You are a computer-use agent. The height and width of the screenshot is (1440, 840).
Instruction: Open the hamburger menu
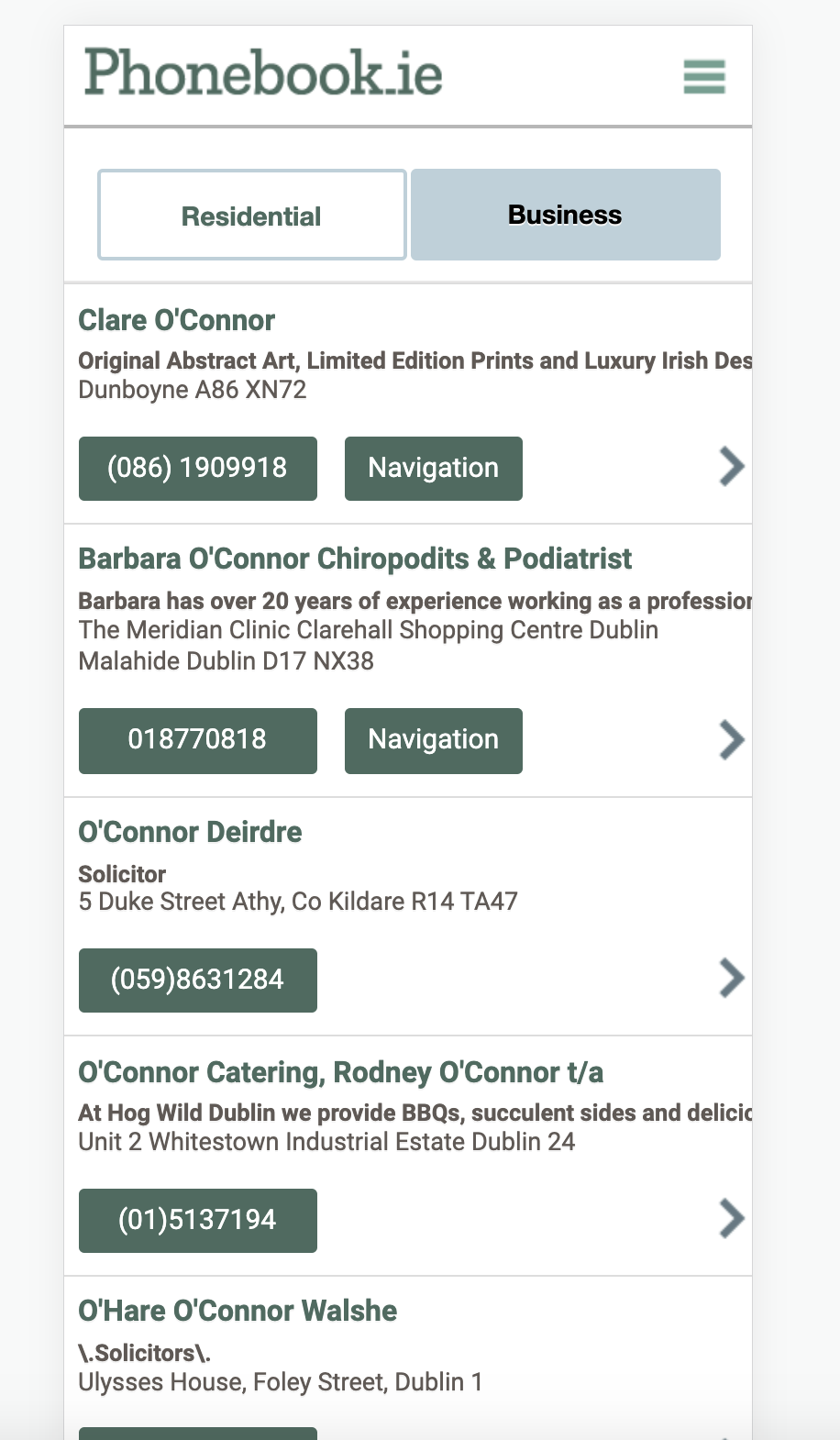coord(704,76)
